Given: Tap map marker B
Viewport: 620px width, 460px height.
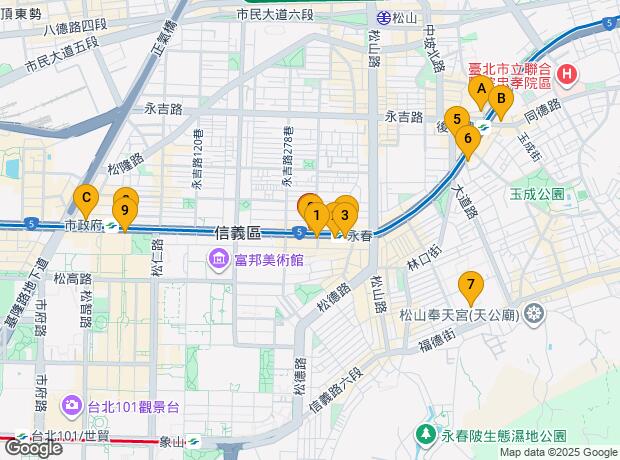Looking at the screenshot, I should (501, 99).
